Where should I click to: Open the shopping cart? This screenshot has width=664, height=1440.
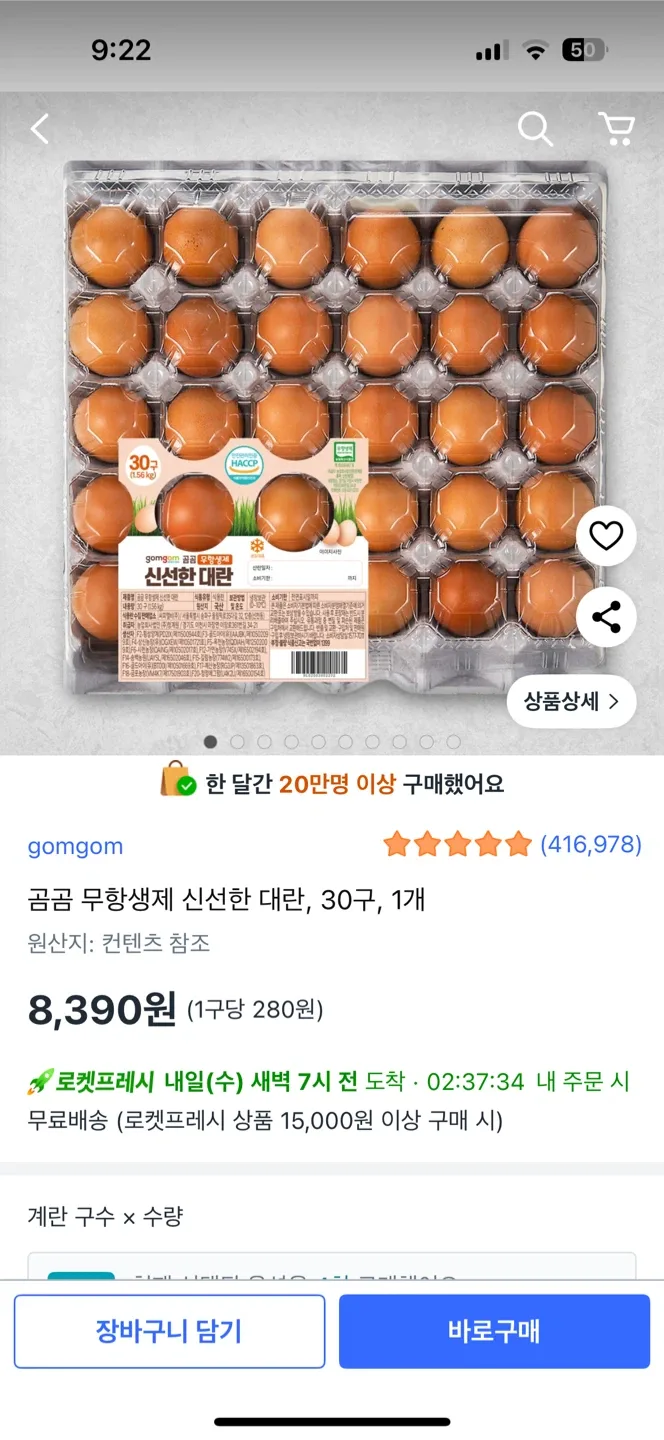tap(616, 129)
